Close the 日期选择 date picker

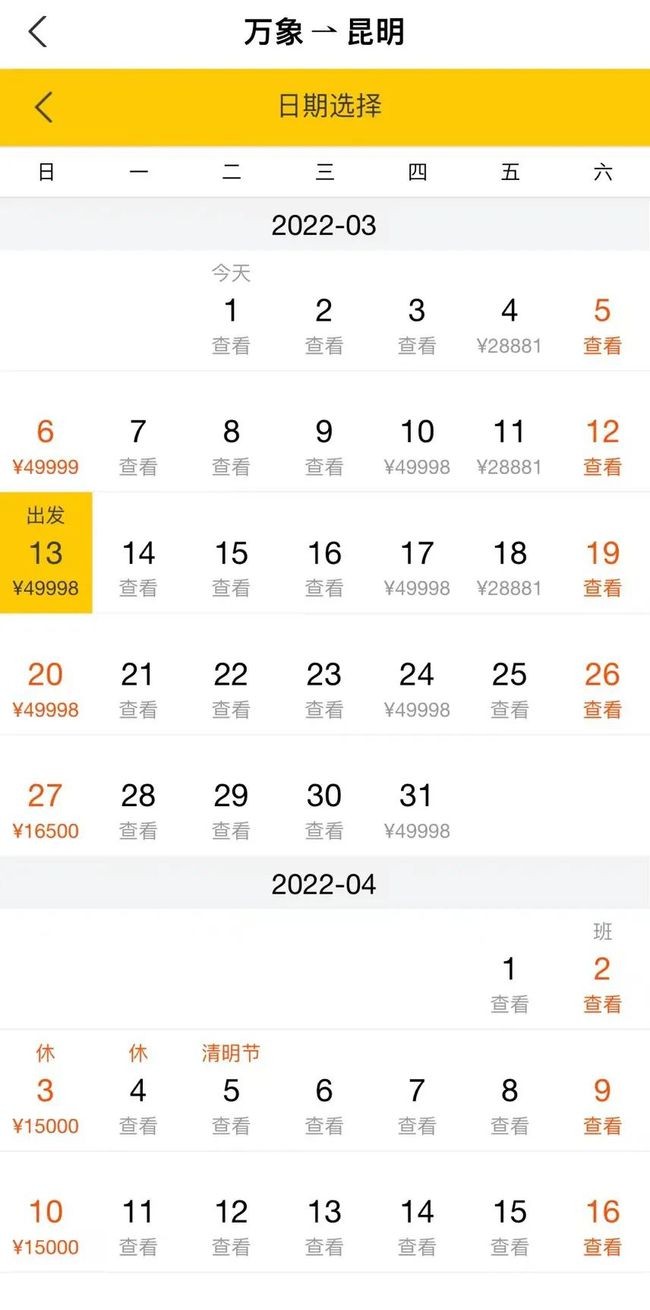(43, 107)
